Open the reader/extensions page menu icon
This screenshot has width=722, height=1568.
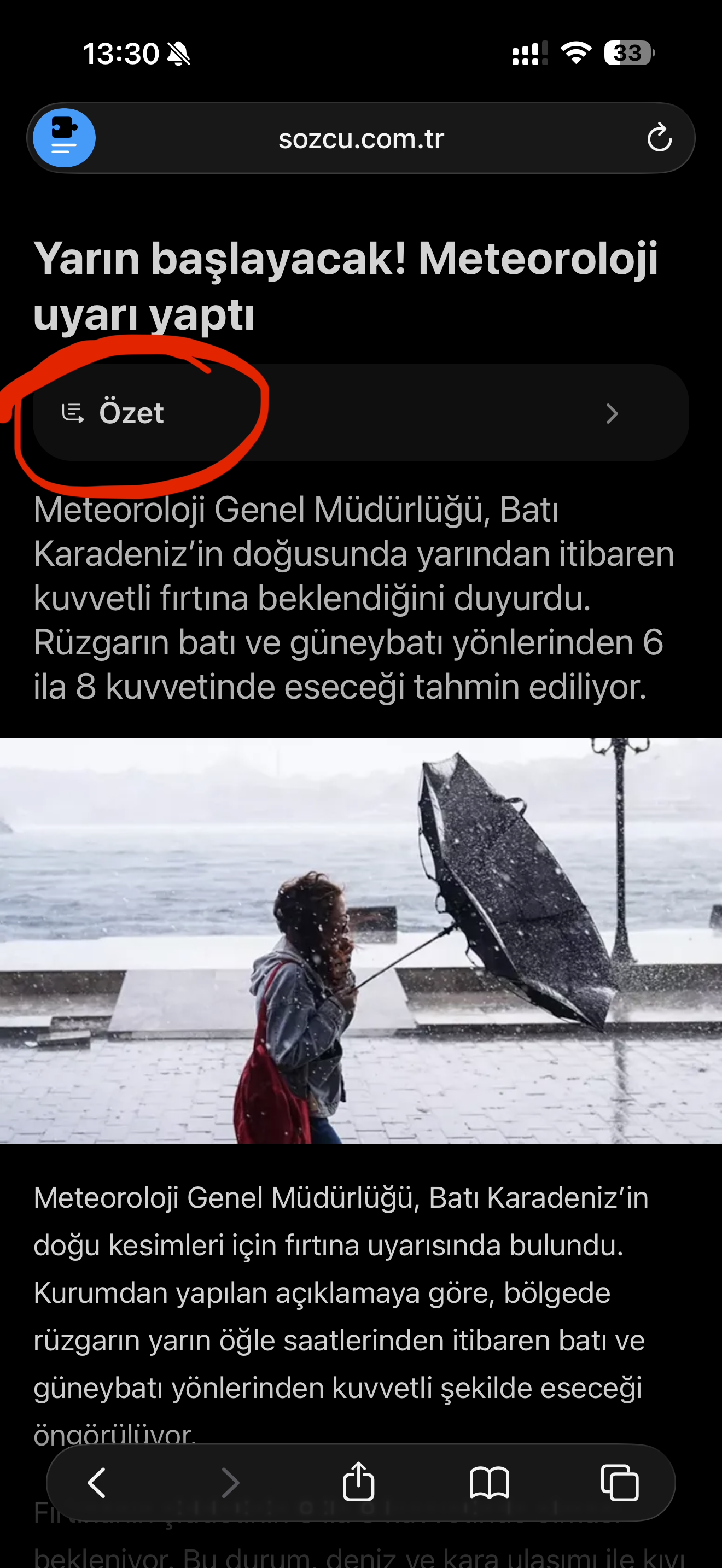click(x=64, y=138)
